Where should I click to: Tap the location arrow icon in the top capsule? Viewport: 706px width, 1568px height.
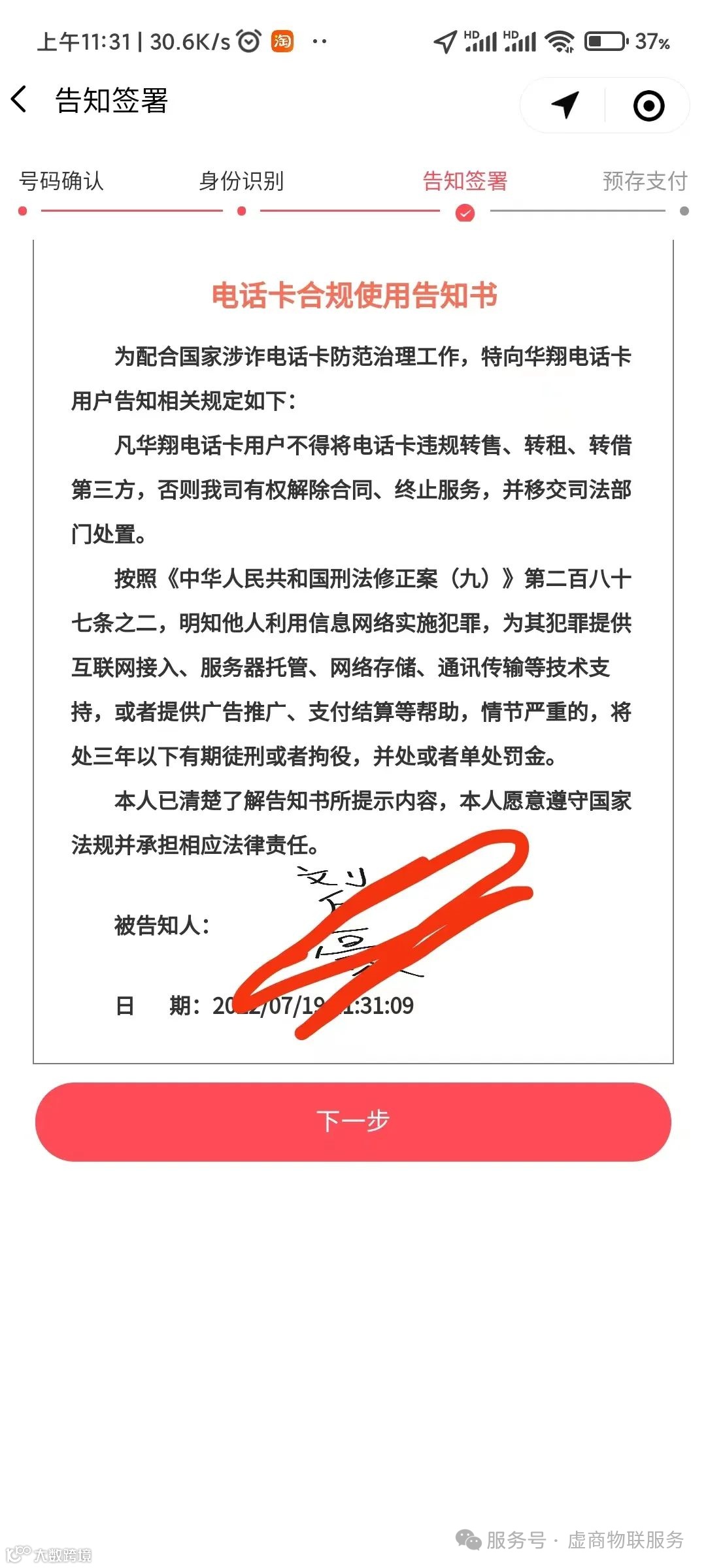pyautogui.click(x=567, y=103)
